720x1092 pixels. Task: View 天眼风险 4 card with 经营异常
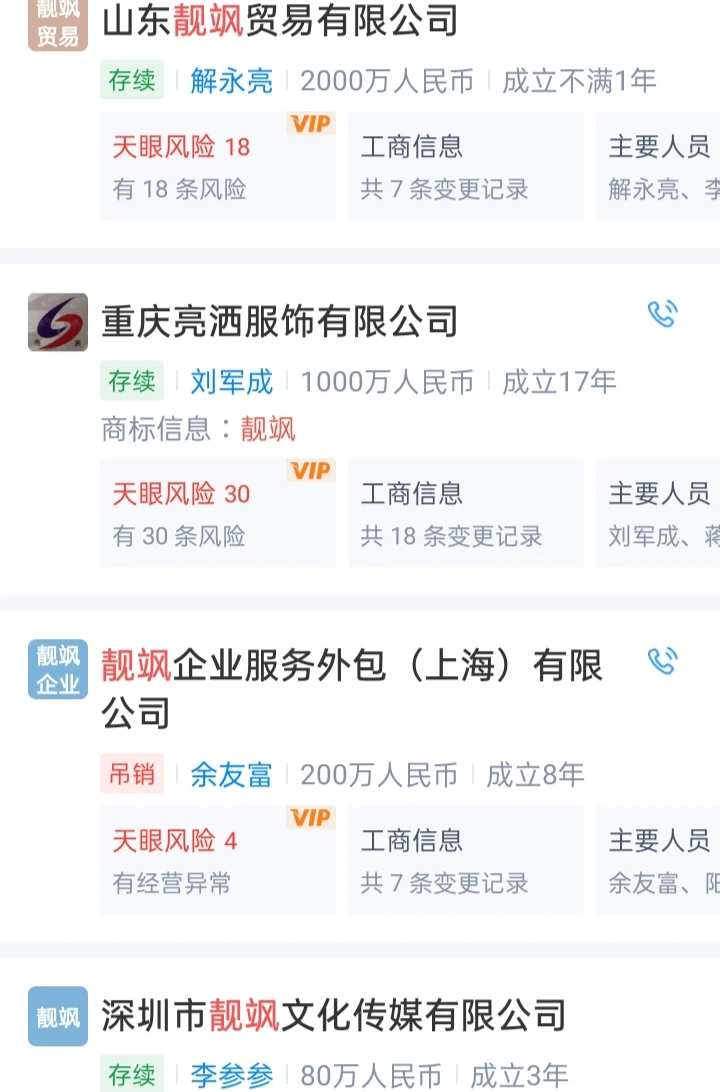tap(216, 861)
